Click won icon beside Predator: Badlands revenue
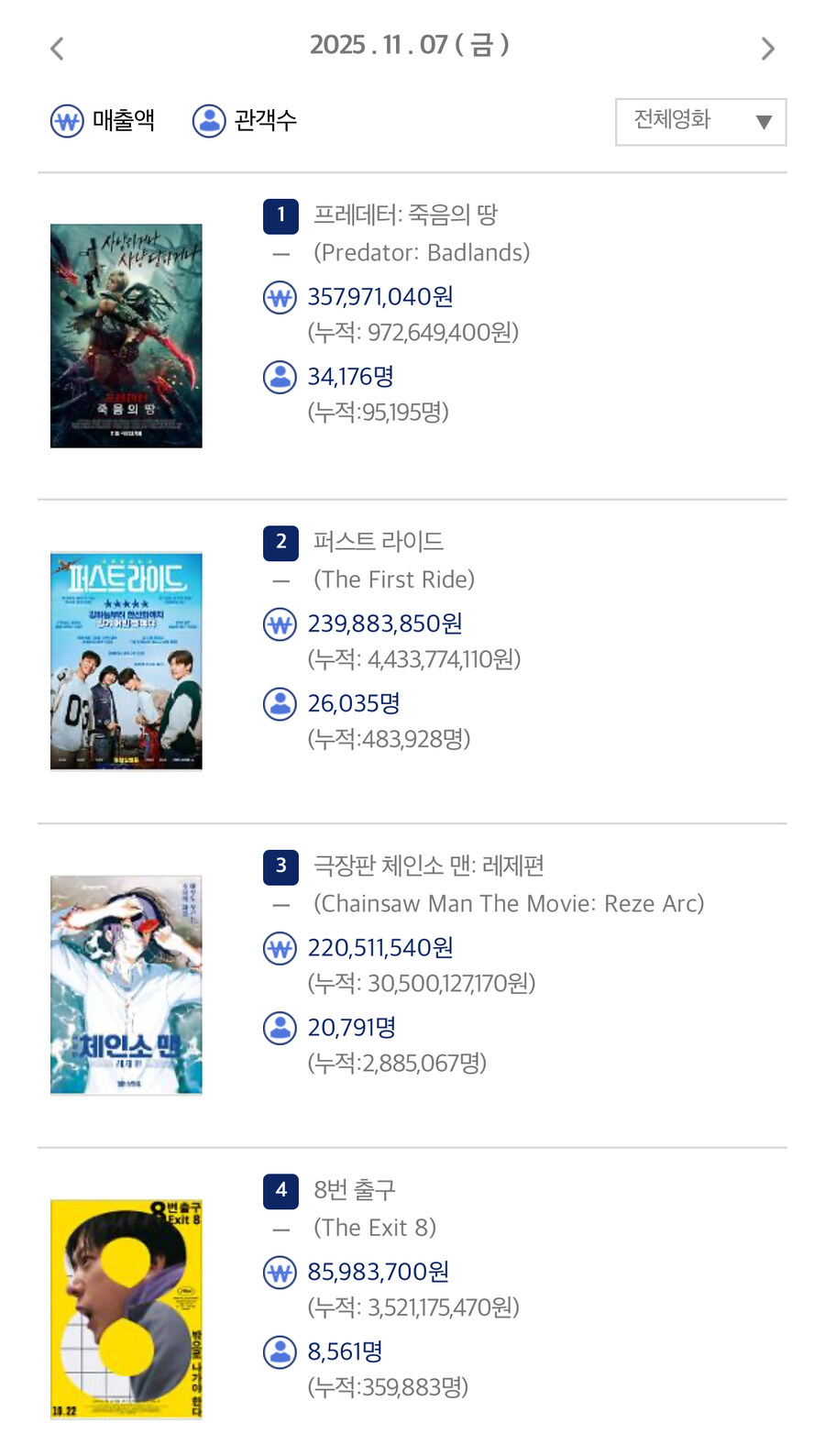The image size is (825, 1456). click(280, 297)
